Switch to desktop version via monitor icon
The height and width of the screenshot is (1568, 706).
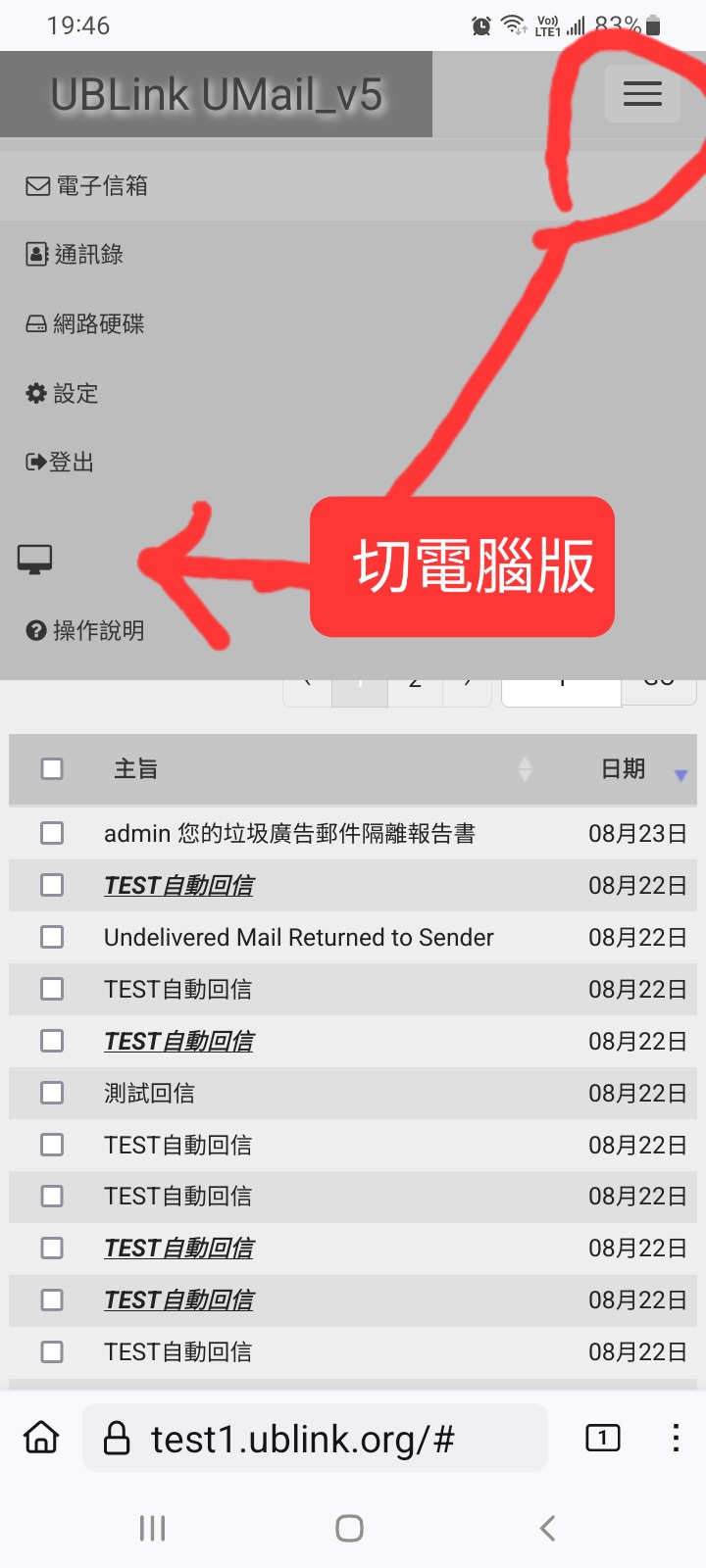(35, 560)
